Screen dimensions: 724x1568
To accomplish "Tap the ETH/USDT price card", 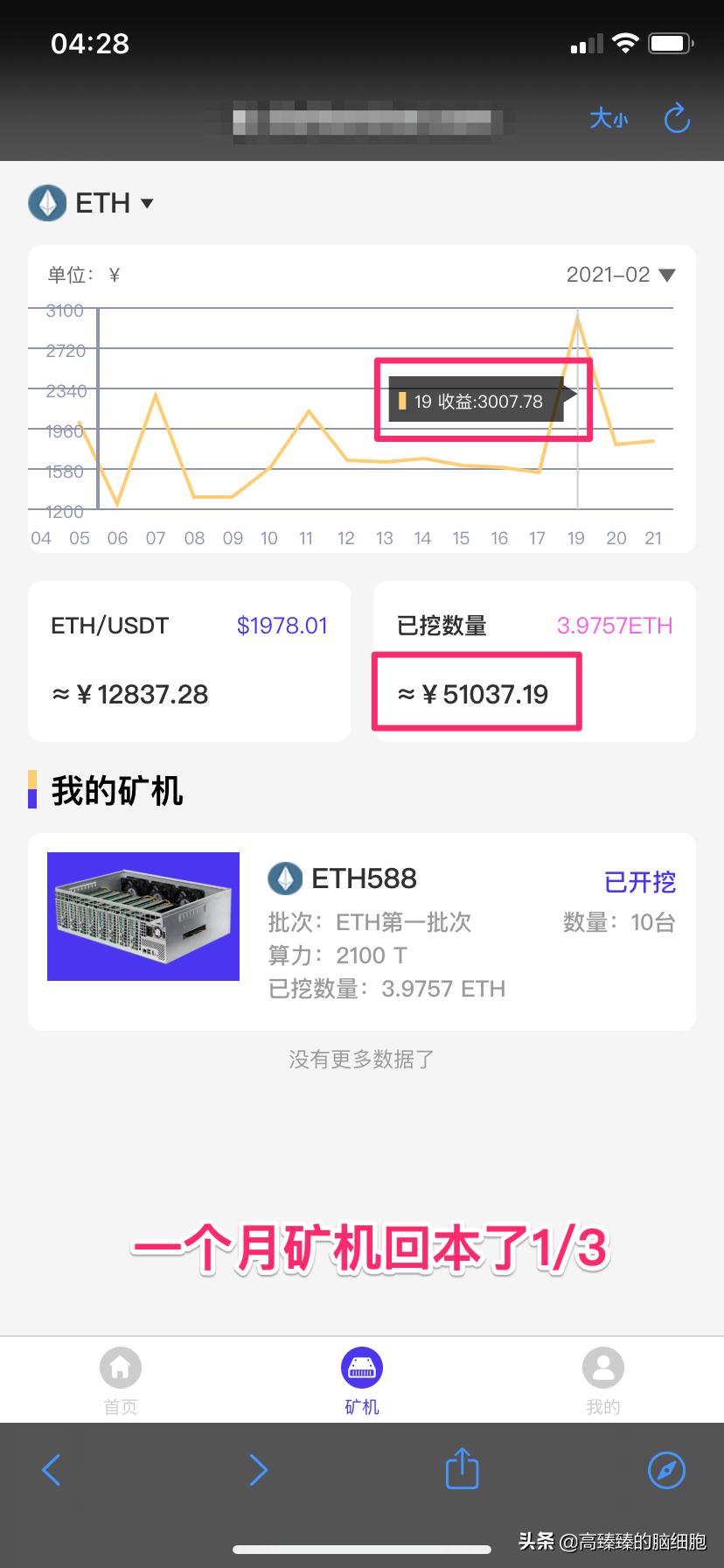I will [x=189, y=660].
